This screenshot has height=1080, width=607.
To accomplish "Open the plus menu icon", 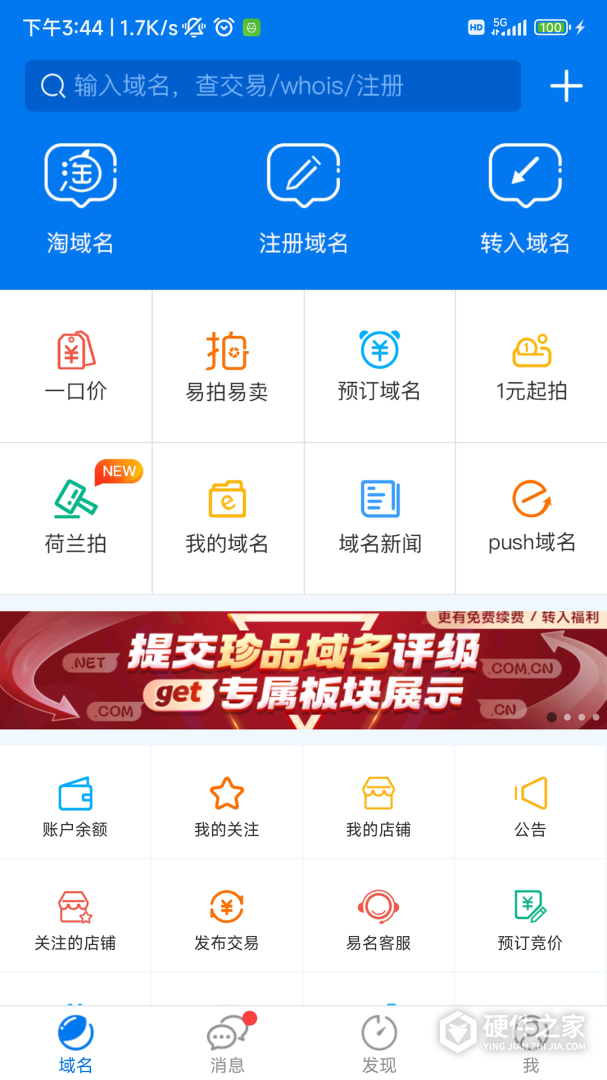I will pos(566,86).
